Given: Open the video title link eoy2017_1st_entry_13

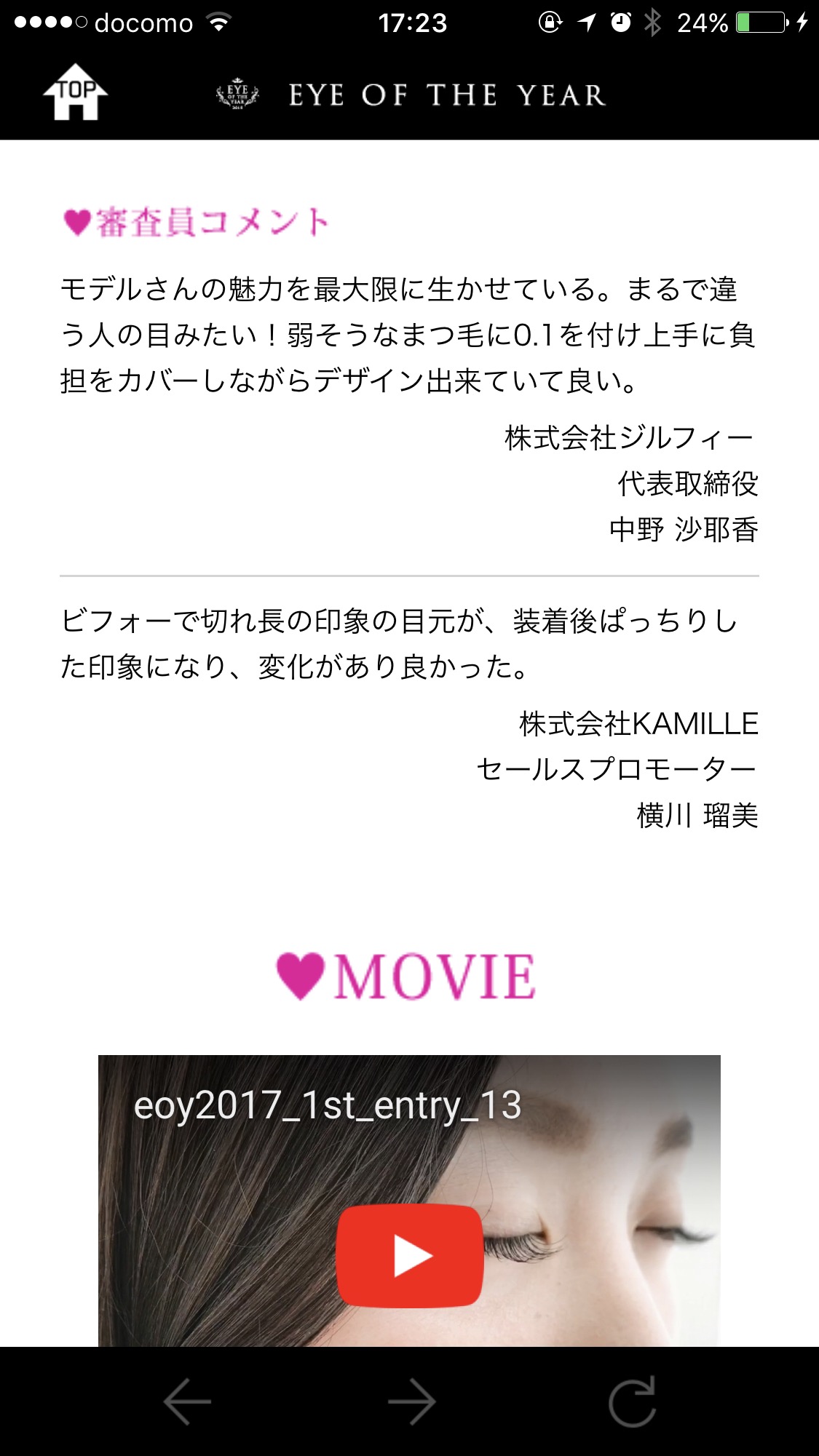Looking at the screenshot, I should tap(328, 1105).
